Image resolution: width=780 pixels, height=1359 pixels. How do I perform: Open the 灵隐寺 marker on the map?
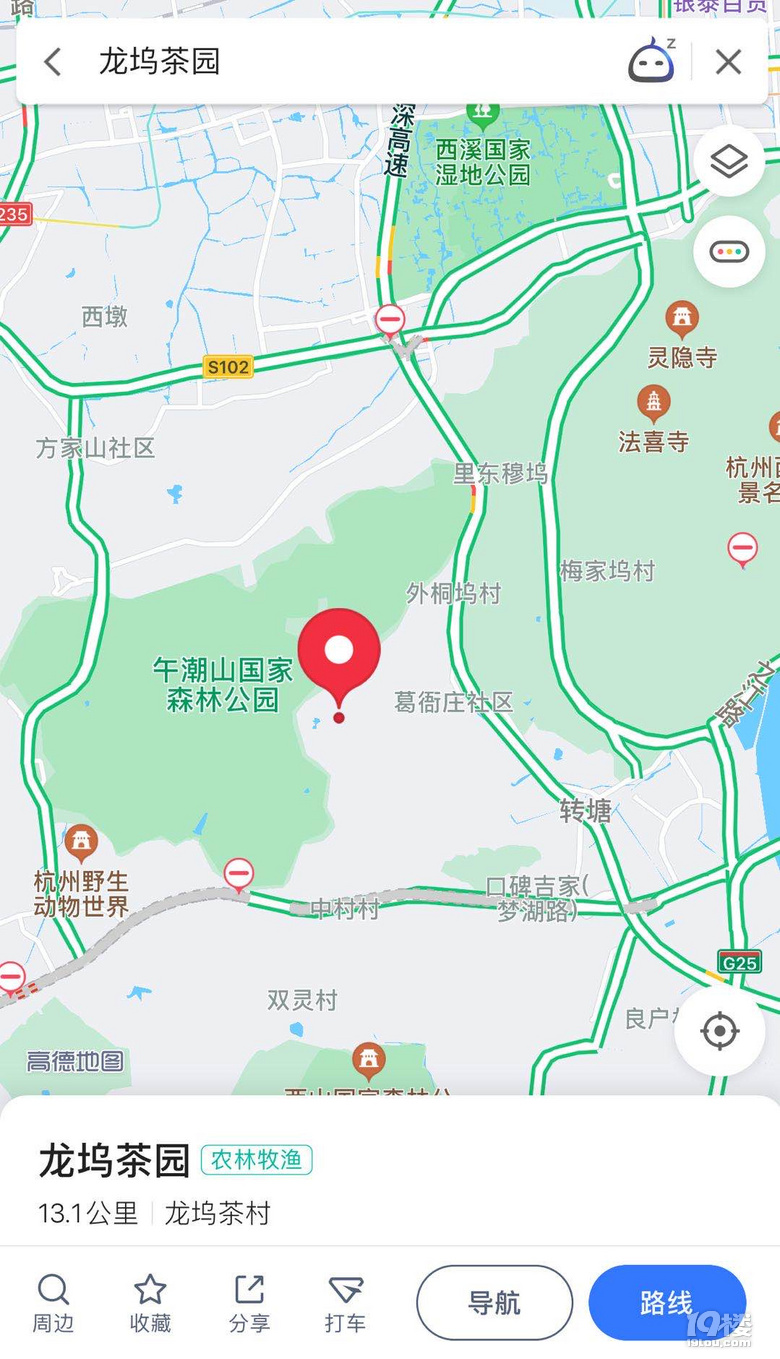[x=682, y=322]
